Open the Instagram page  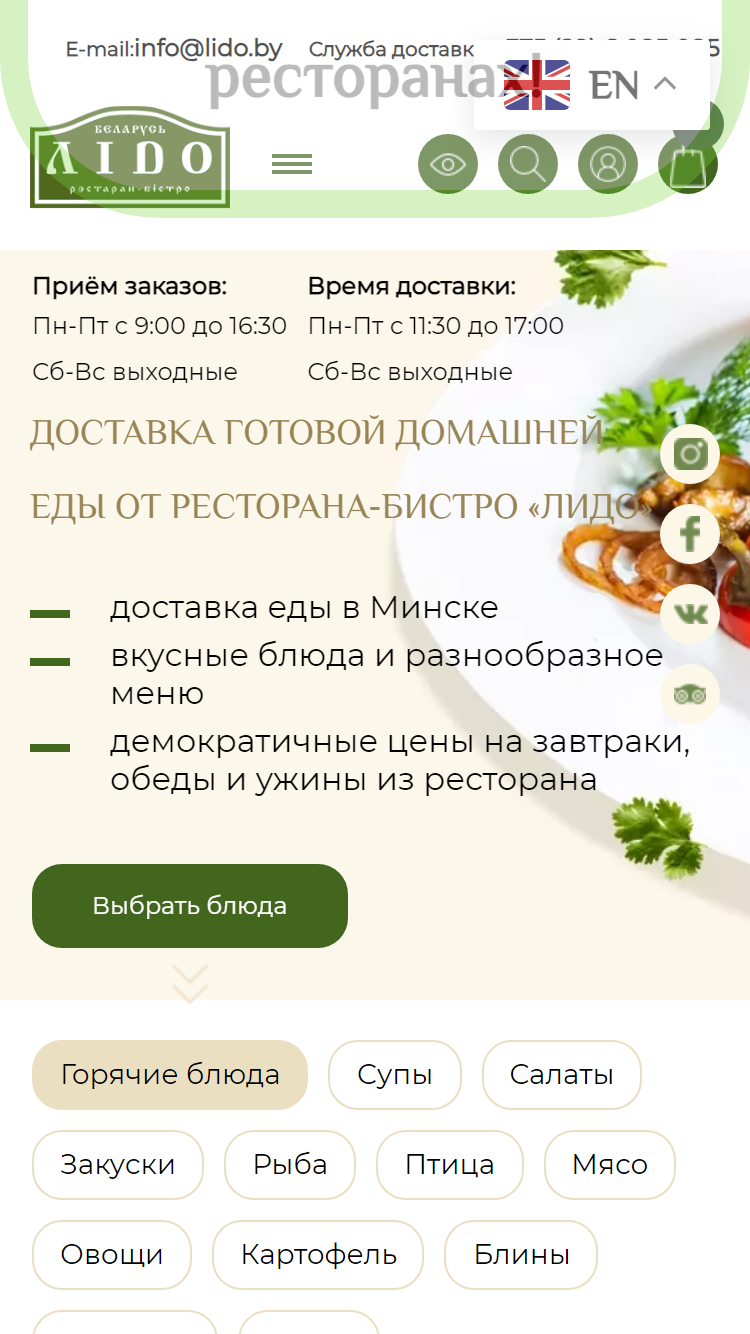pos(690,454)
